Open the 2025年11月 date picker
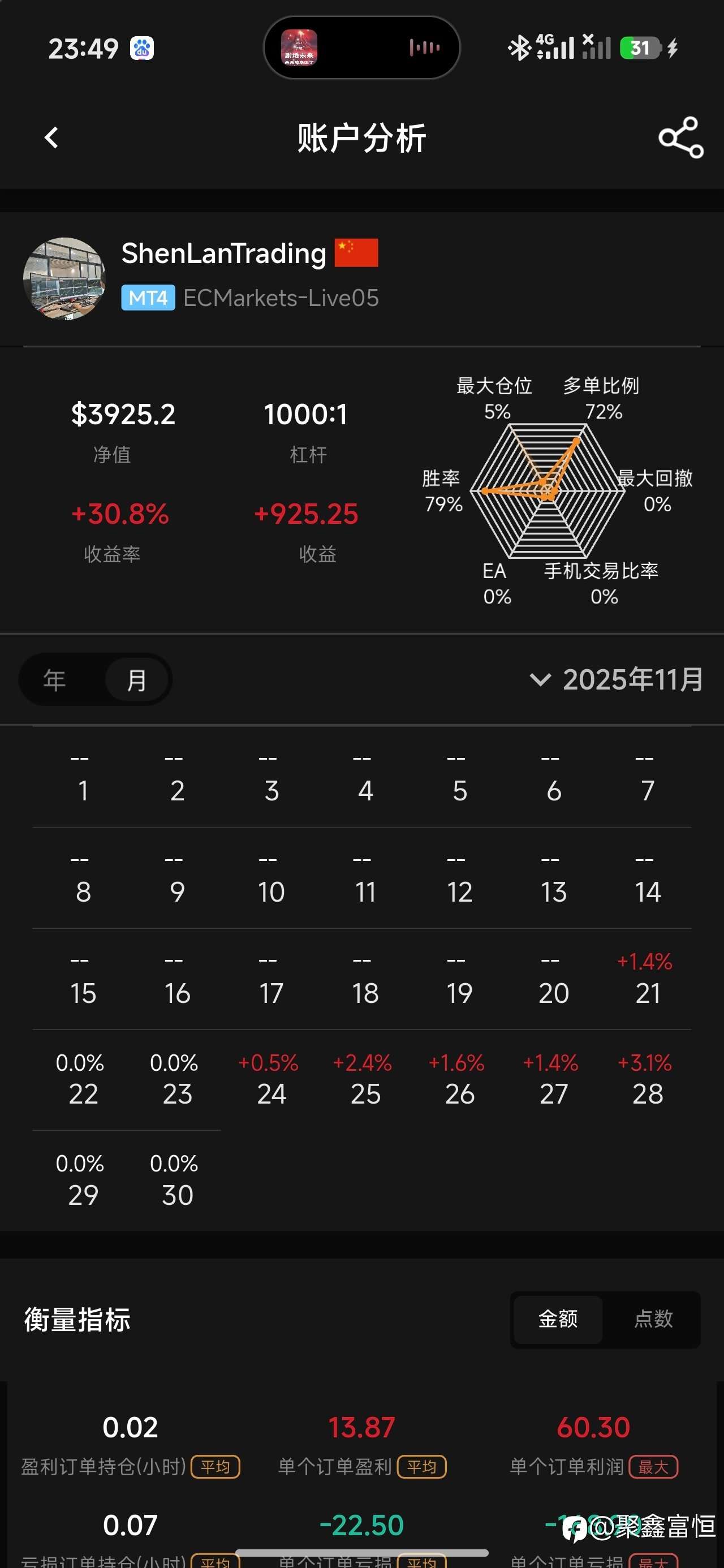 (631, 679)
